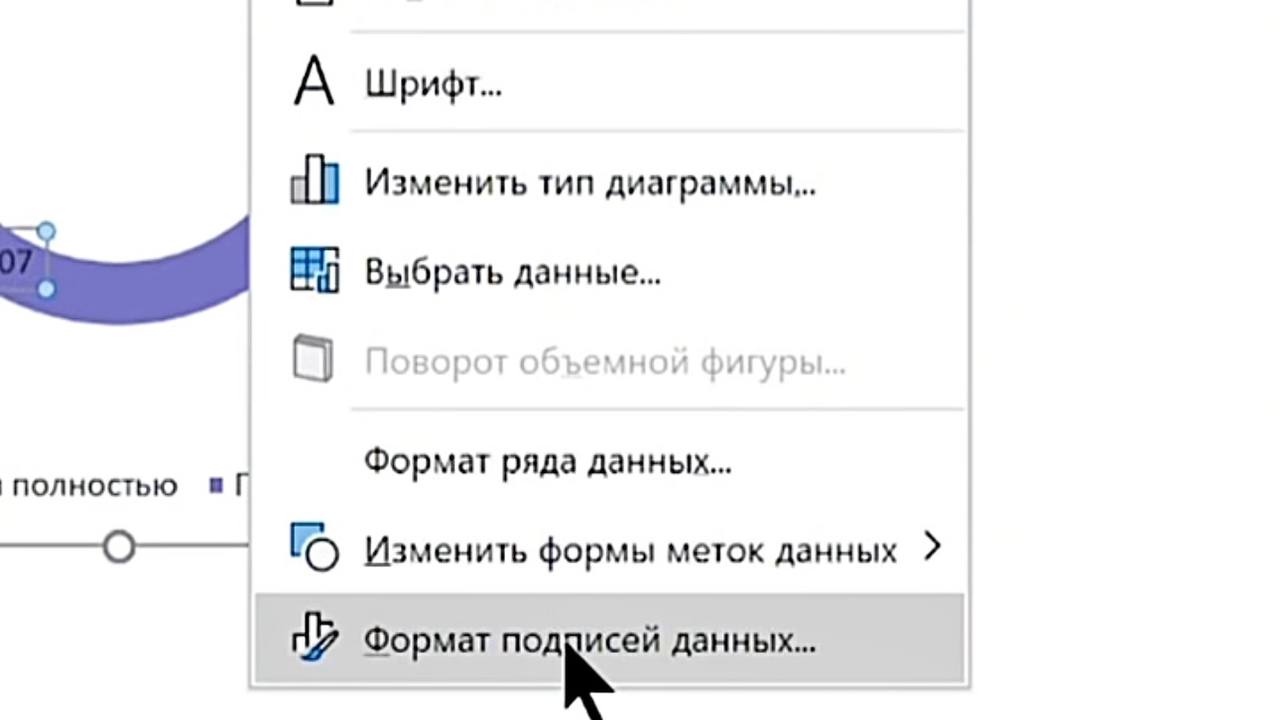This screenshot has width=1280, height=720.
Task: Expand Изменить формы меток данных submenu
Action: pos(630,550)
